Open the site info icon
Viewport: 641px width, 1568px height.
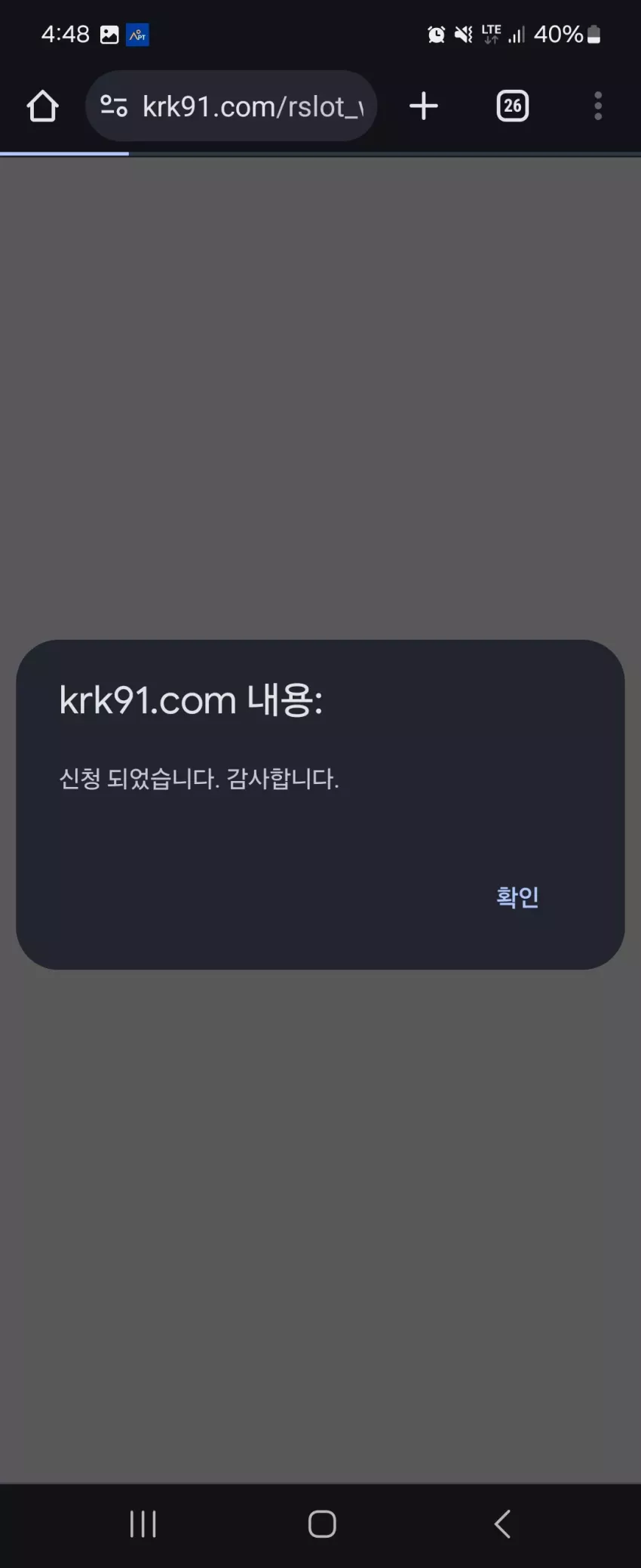point(114,106)
